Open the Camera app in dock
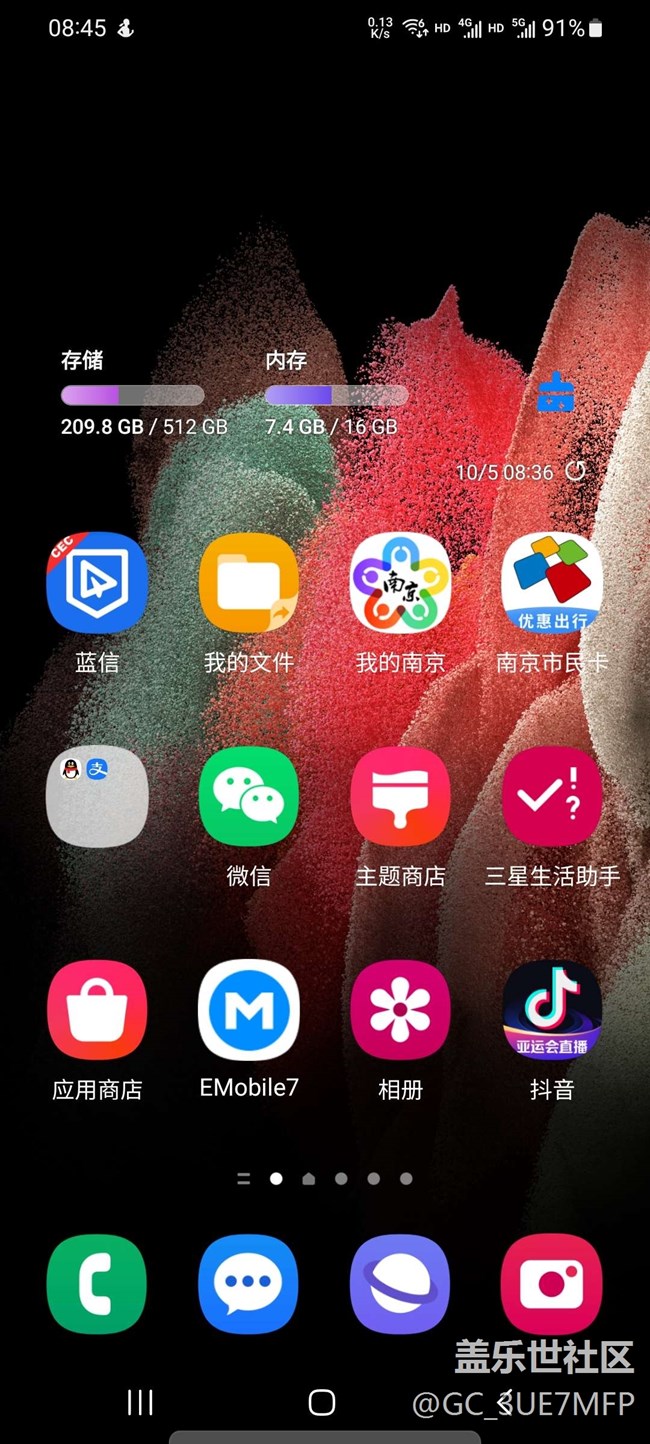Image resolution: width=650 pixels, height=1444 pixels. tap(552, 1284)
